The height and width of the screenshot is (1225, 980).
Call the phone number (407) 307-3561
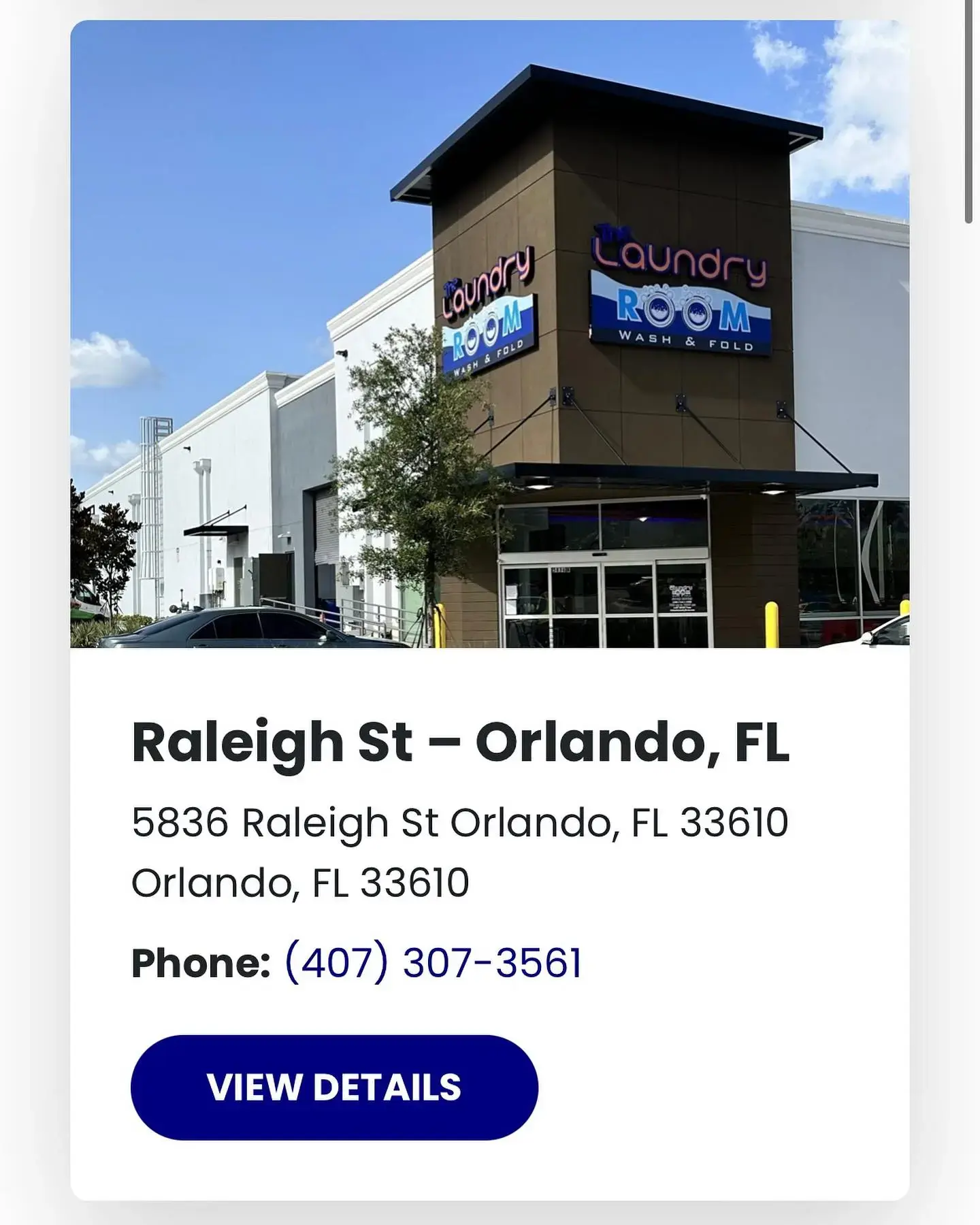tap(433, 963)
